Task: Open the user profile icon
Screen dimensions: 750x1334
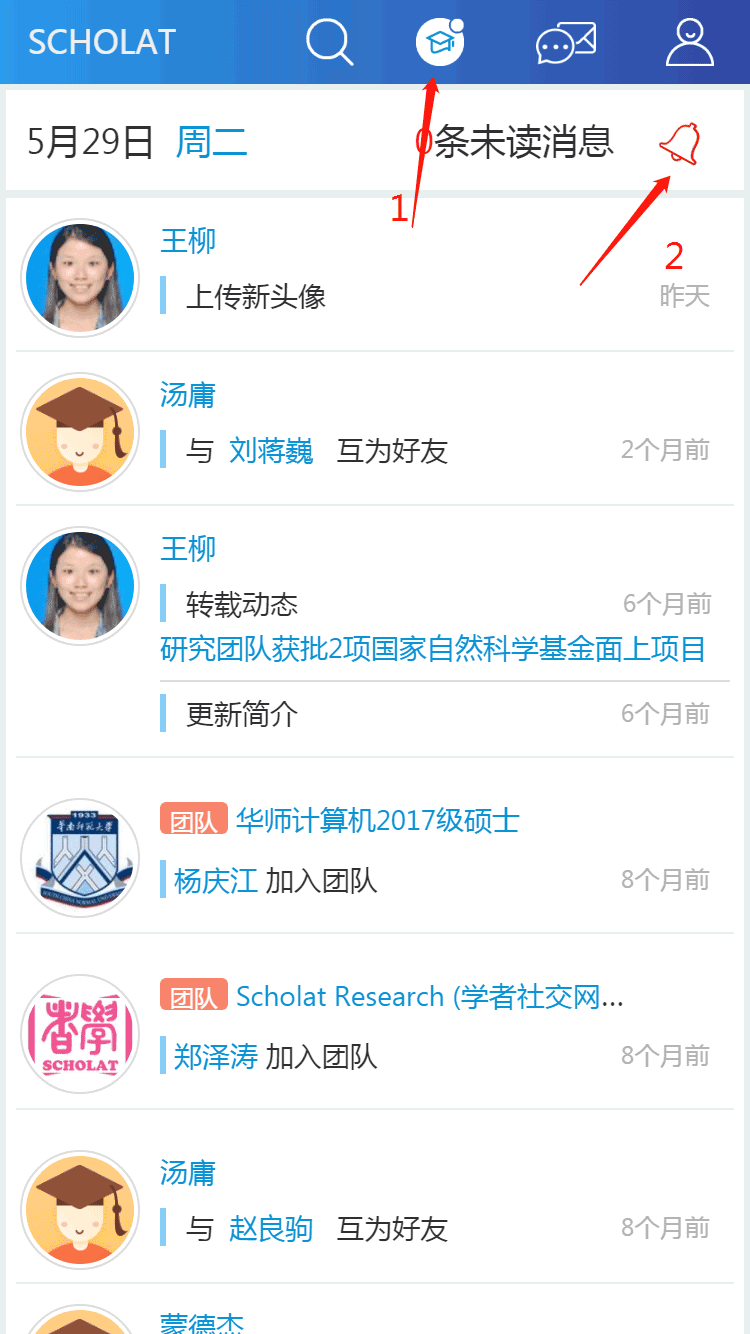Action: pyautogui.click(x=690, y=43)
